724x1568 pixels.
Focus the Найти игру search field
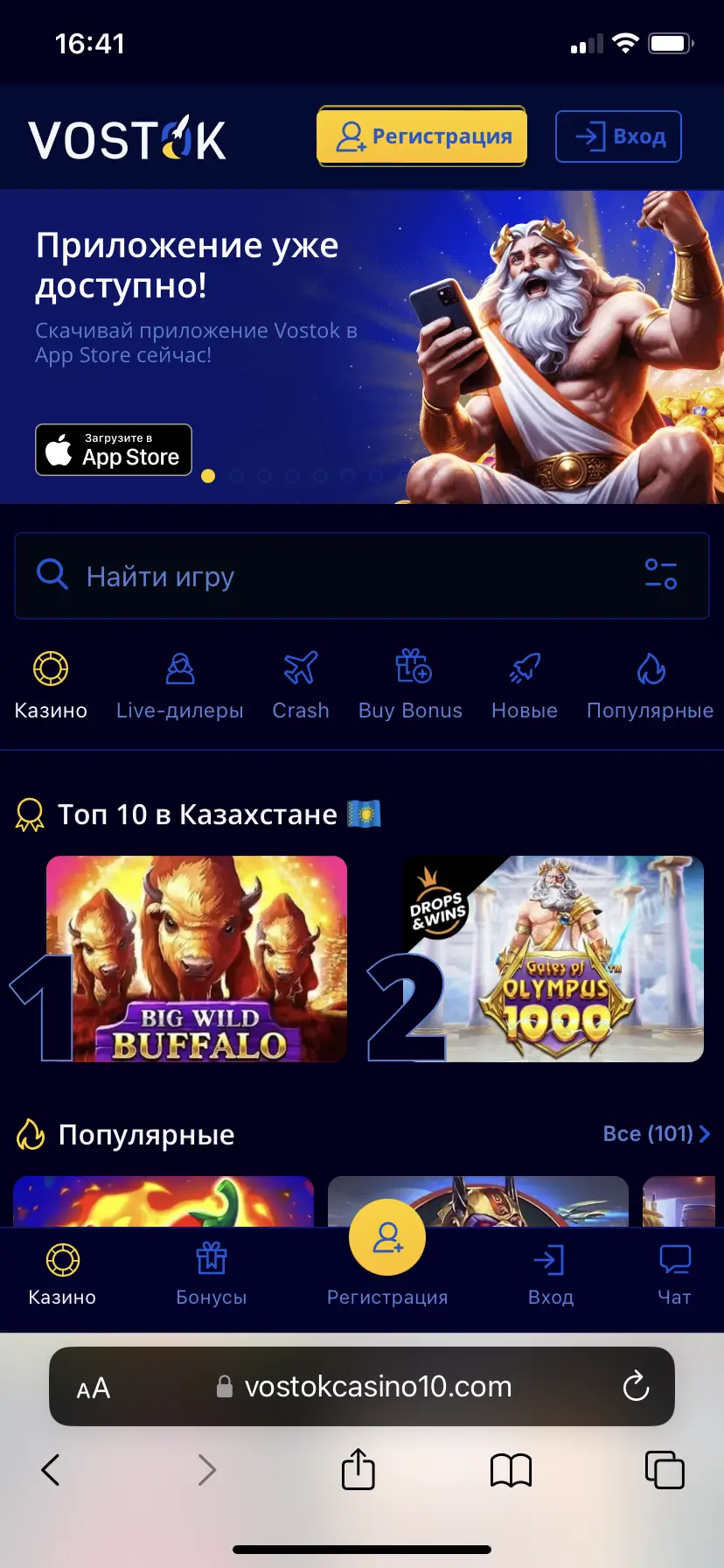point(332,576)
